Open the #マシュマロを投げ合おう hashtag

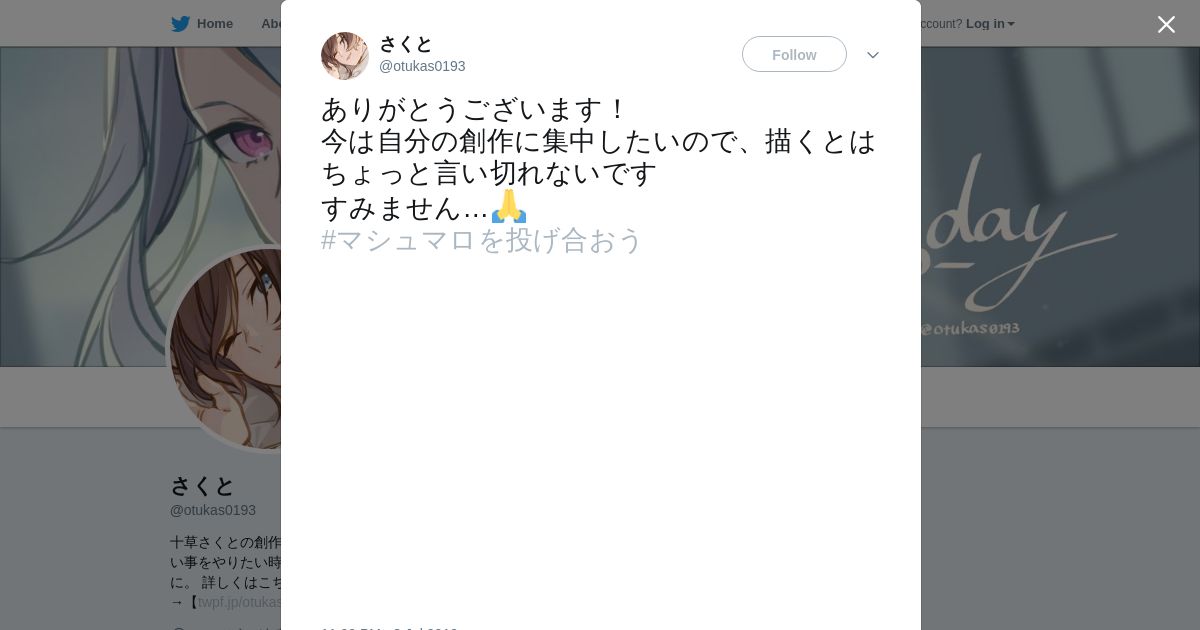tap(482, 240)
